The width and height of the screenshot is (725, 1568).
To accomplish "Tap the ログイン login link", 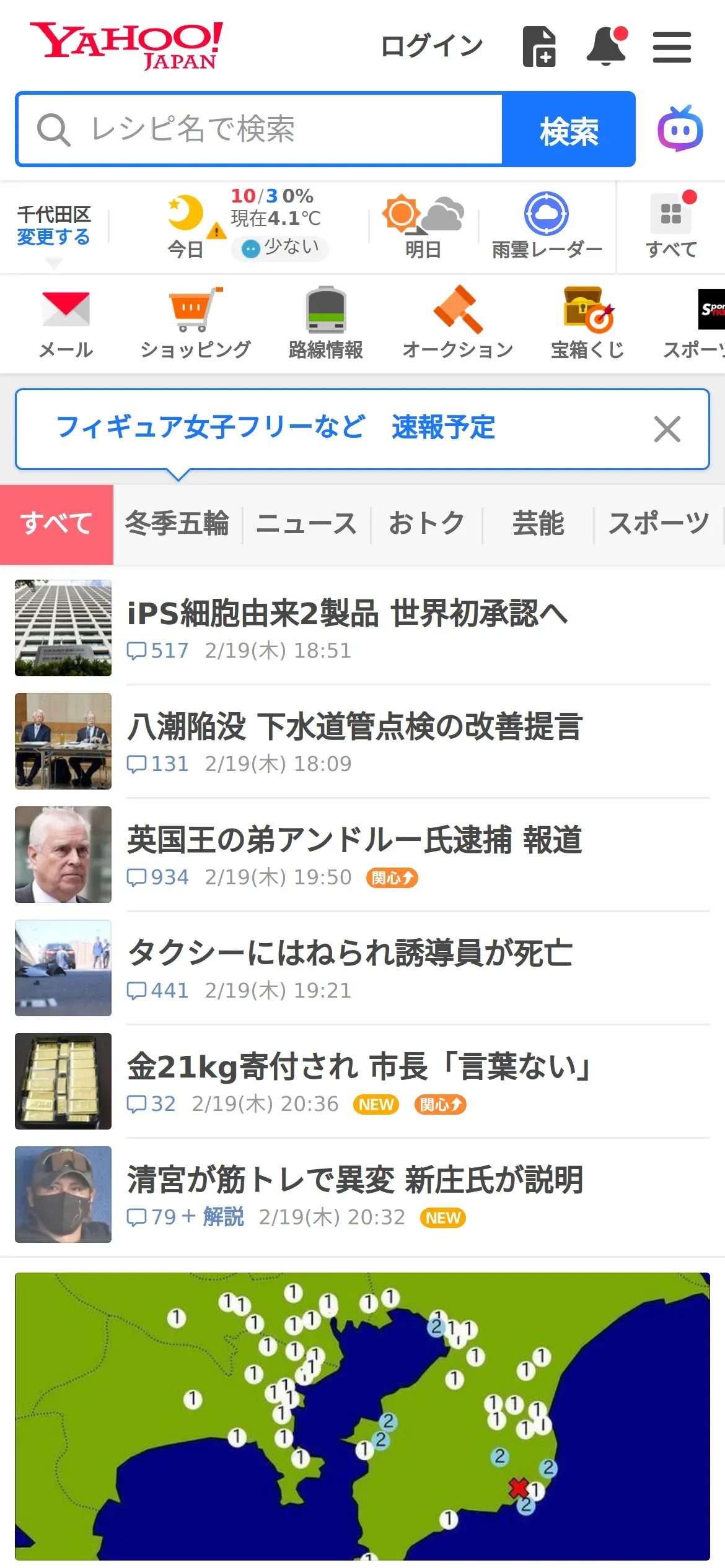I will (431, 46).
